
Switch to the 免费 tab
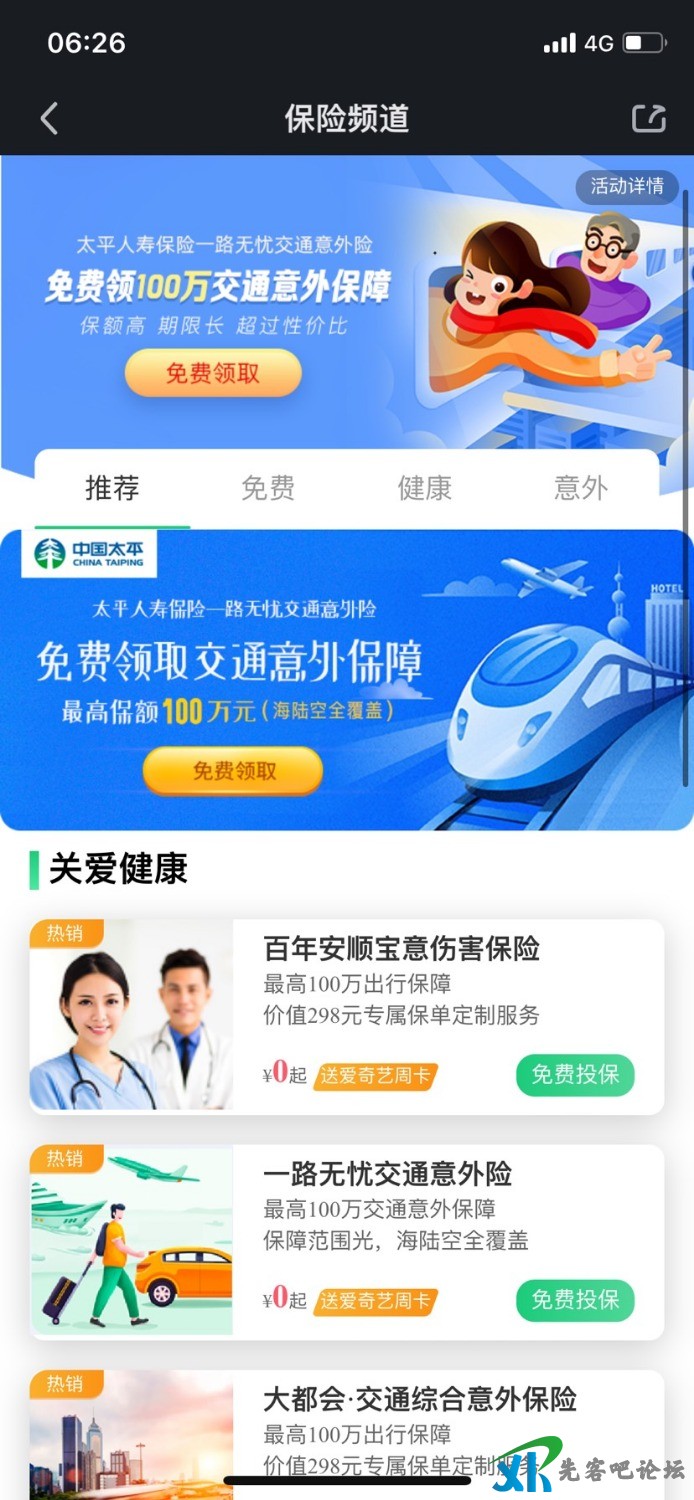point(268,489)
